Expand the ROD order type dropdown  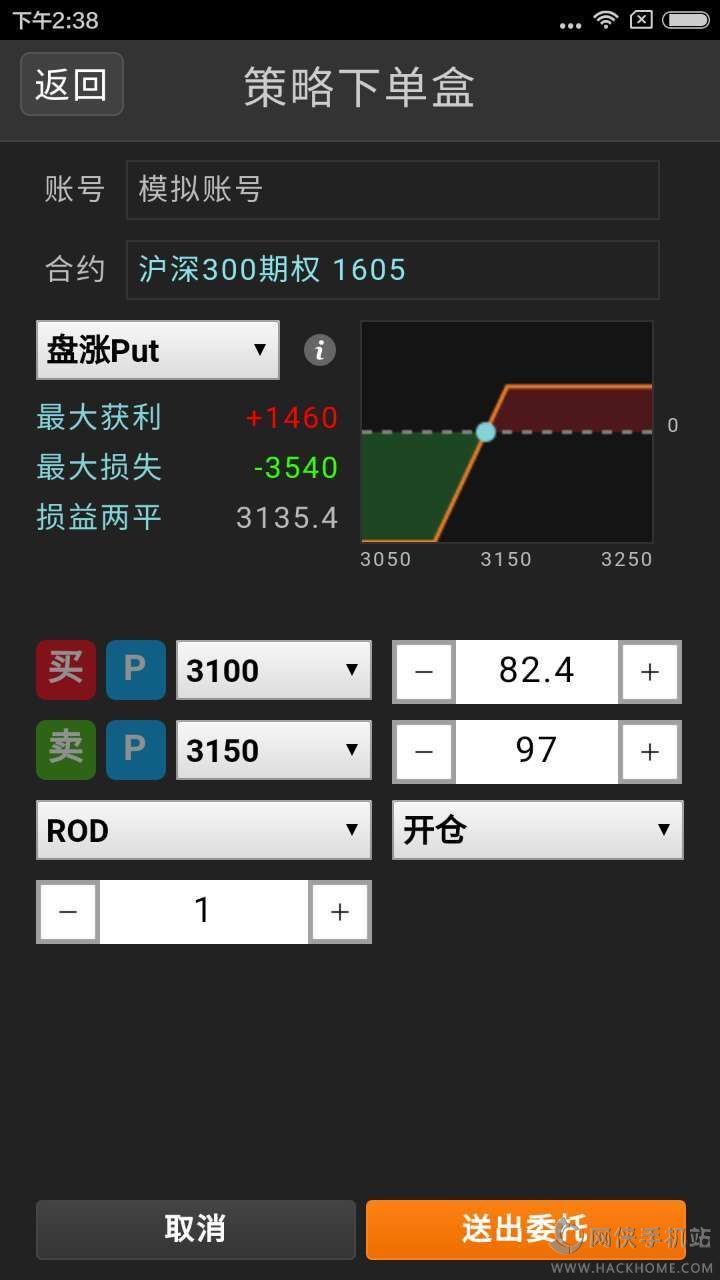click(x=203, y=830)
